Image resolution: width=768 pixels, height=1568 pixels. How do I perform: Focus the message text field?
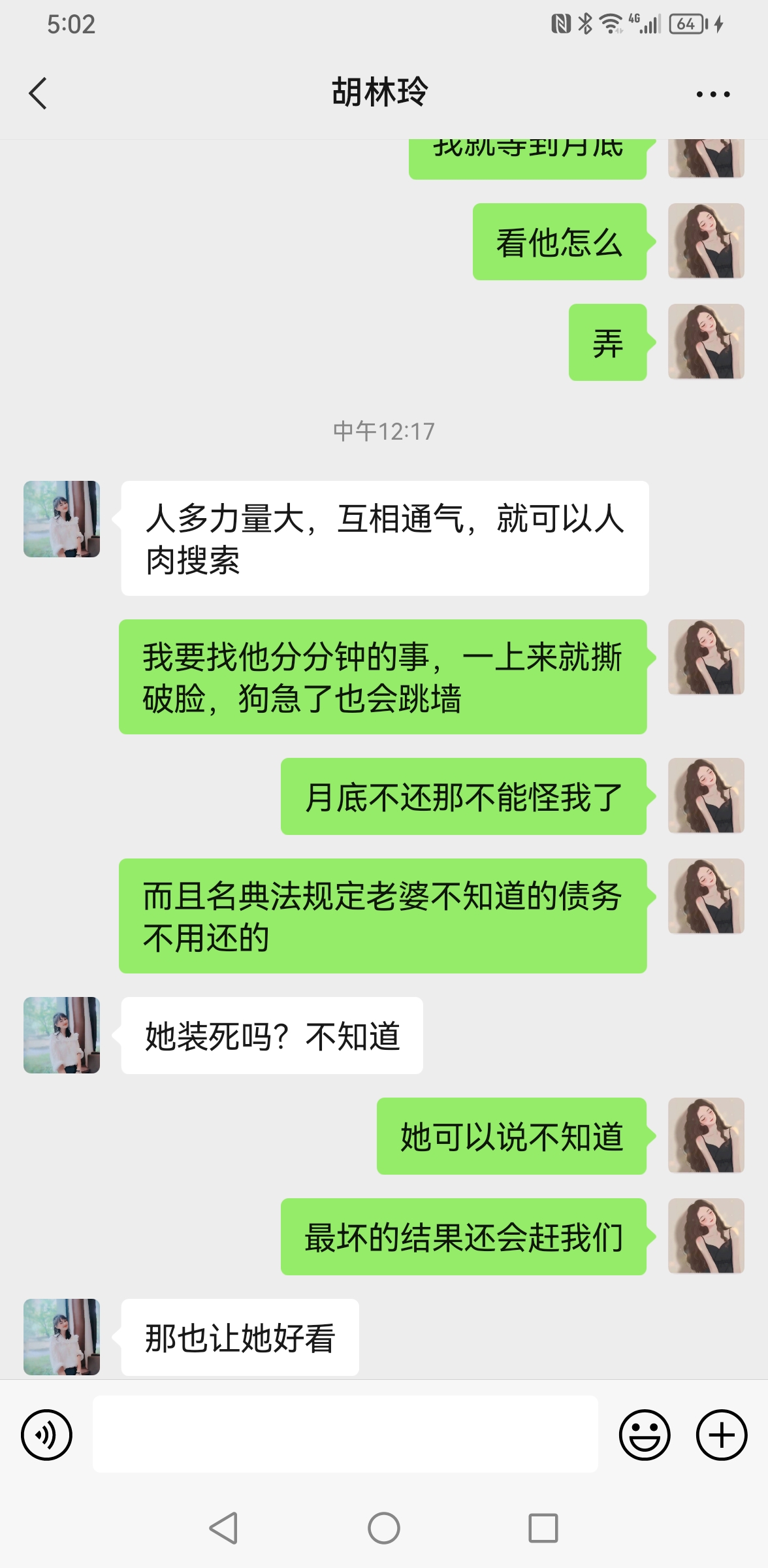pos(345,1434)
